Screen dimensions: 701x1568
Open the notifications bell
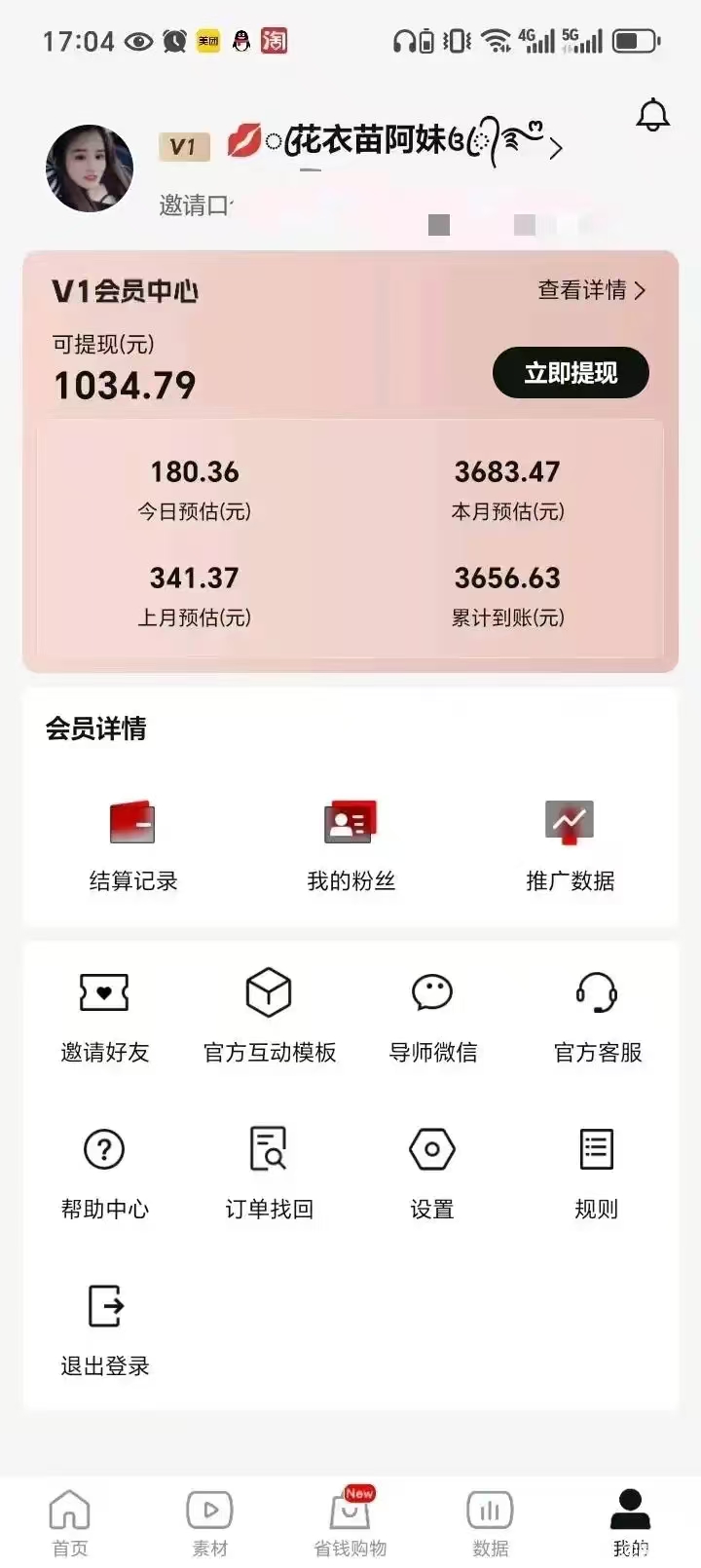click(x=652, y=117)
